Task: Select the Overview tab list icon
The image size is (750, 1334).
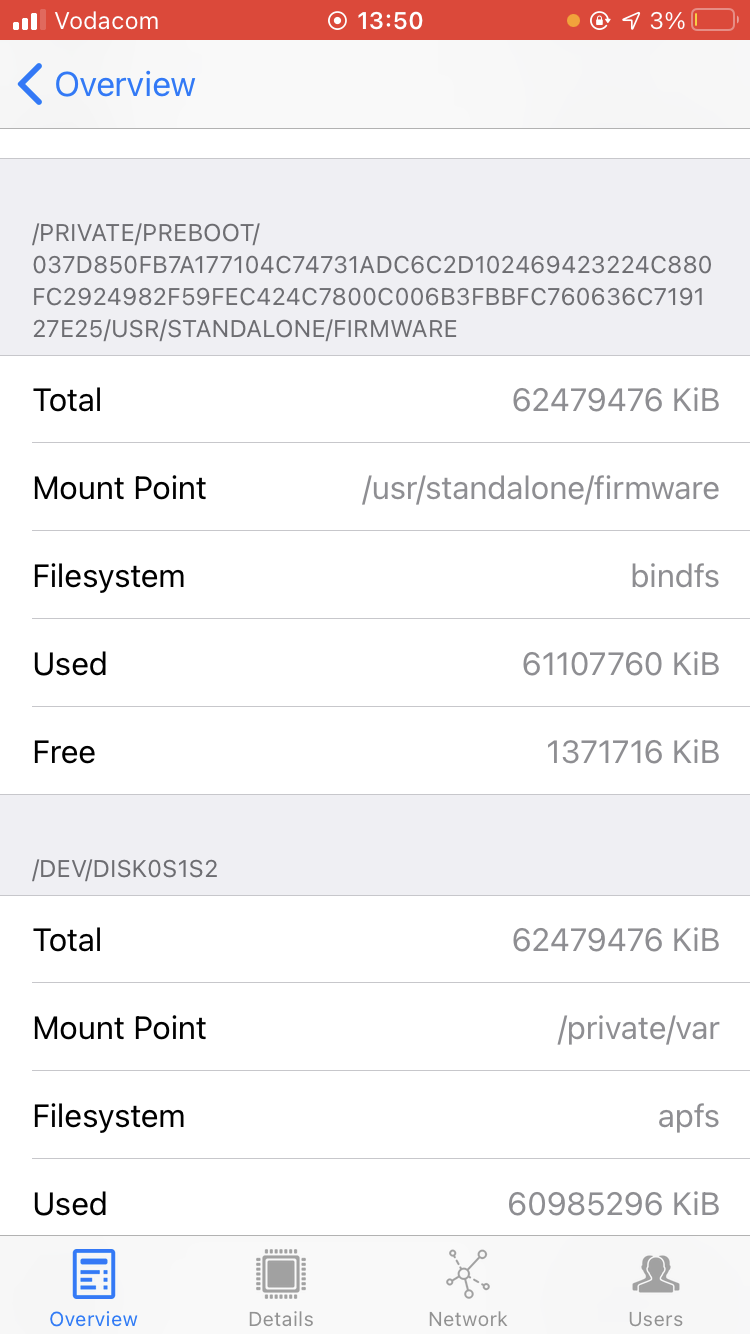Action: 93,1271
